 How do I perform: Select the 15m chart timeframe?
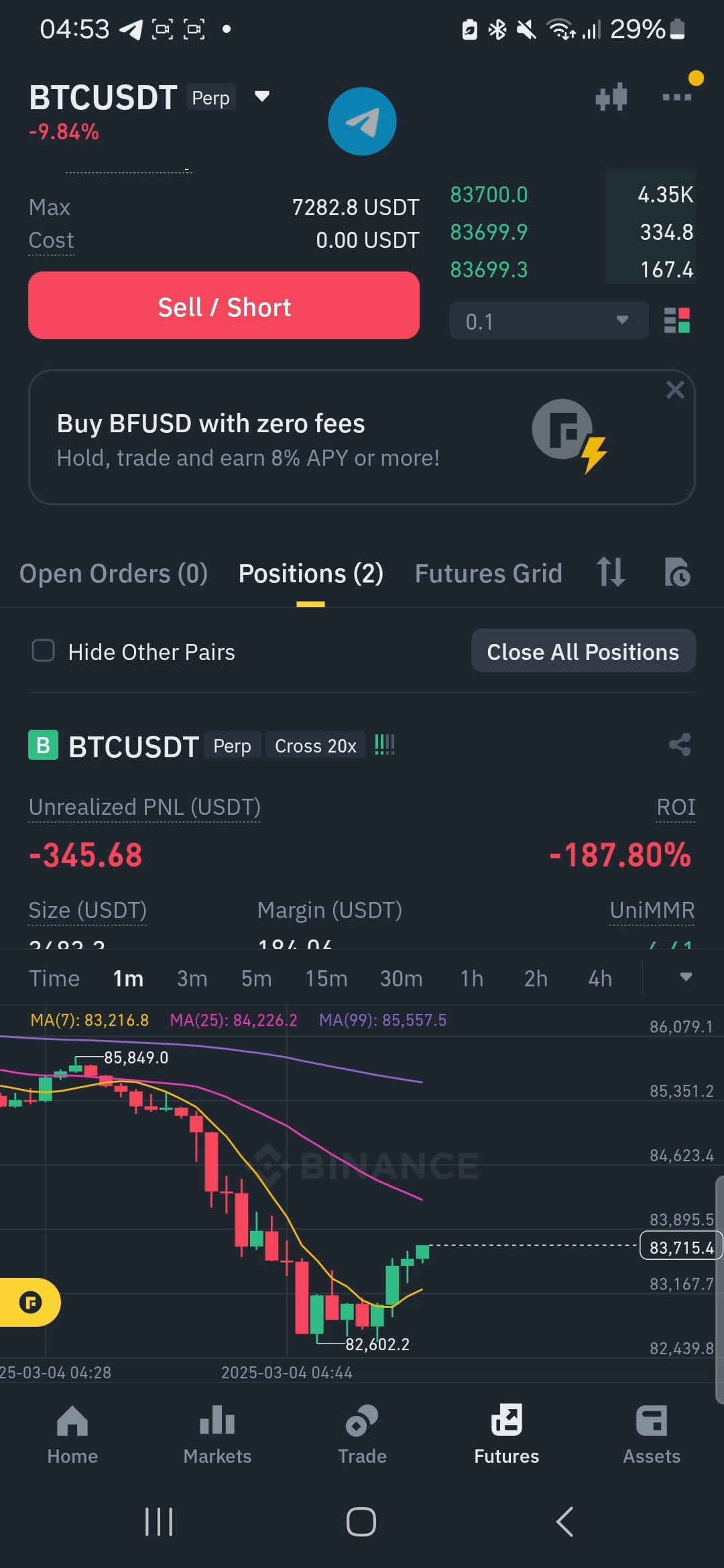click(326, 978)
